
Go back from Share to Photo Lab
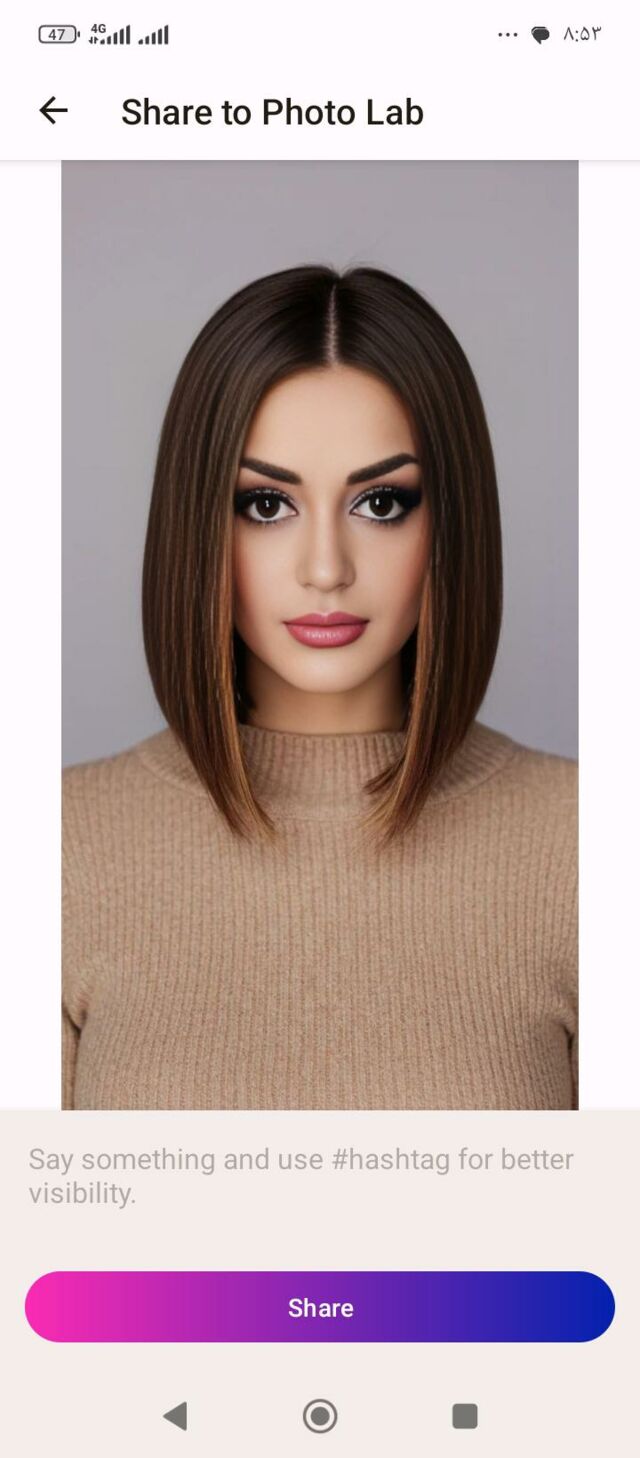(x=53, y=111)
